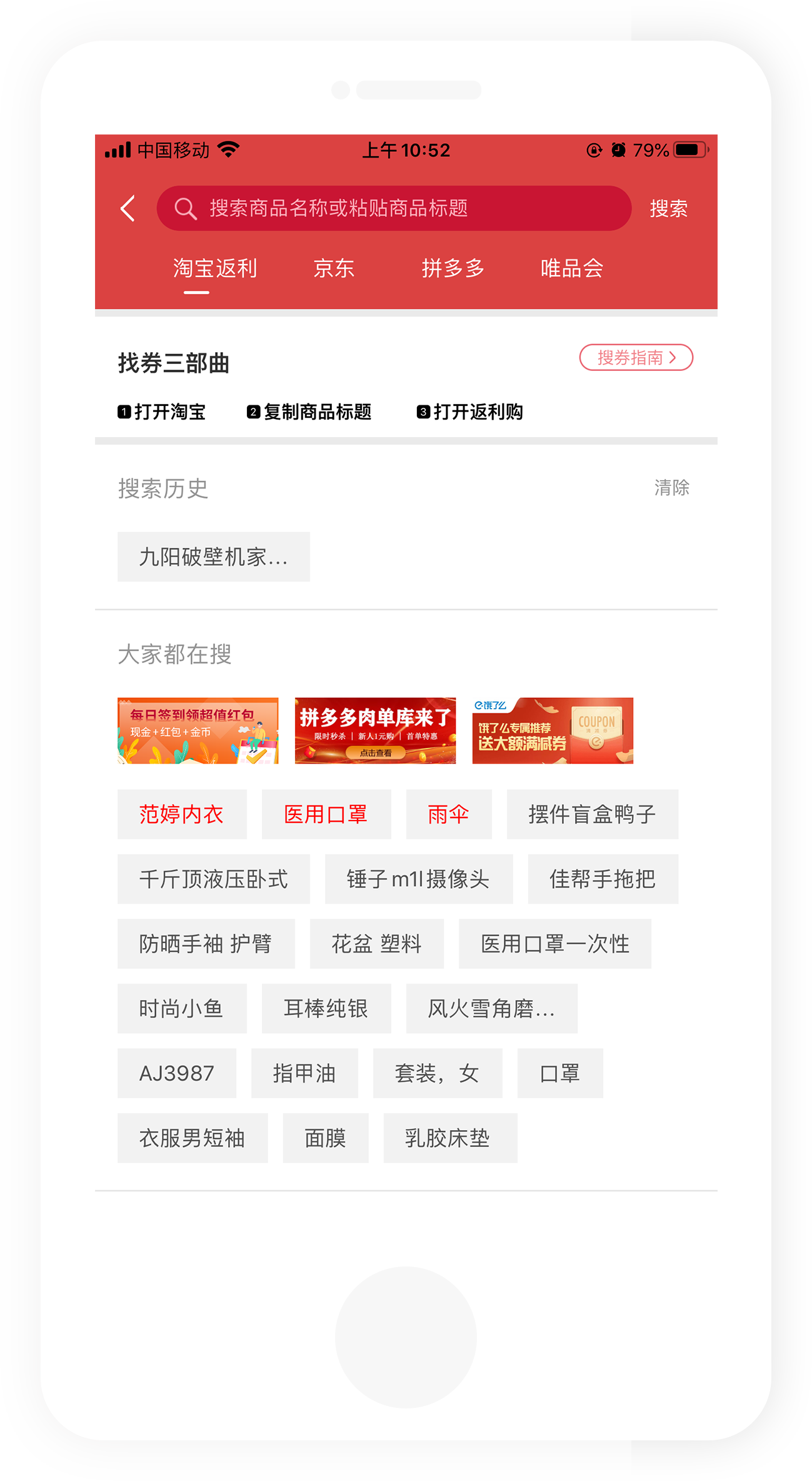Search trending term 范婷内衣
The height and width of the screenshot is (1481, 812).
(181, 814)
